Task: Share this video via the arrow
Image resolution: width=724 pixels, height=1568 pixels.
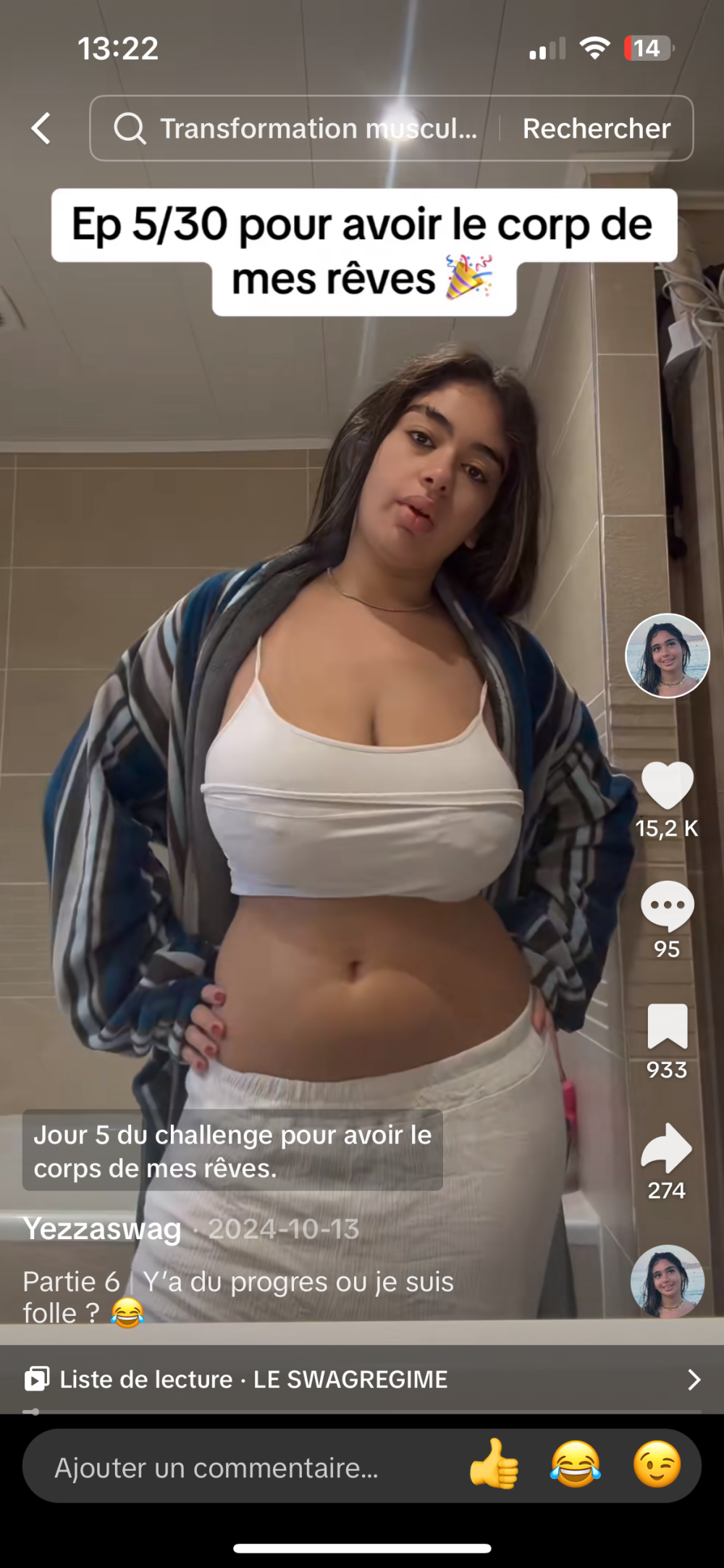Action: point(667,1148)
